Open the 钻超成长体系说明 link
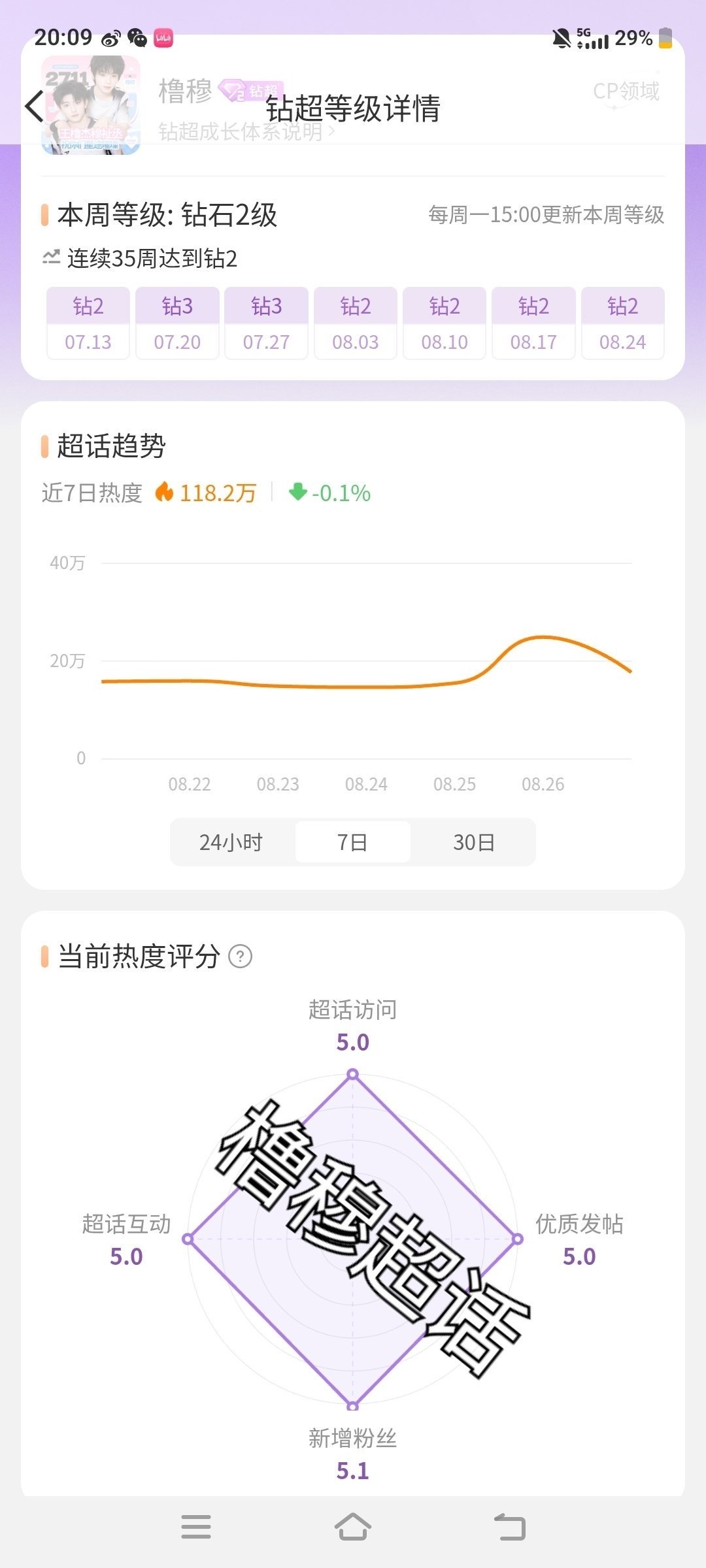 [x=246, y=132]
